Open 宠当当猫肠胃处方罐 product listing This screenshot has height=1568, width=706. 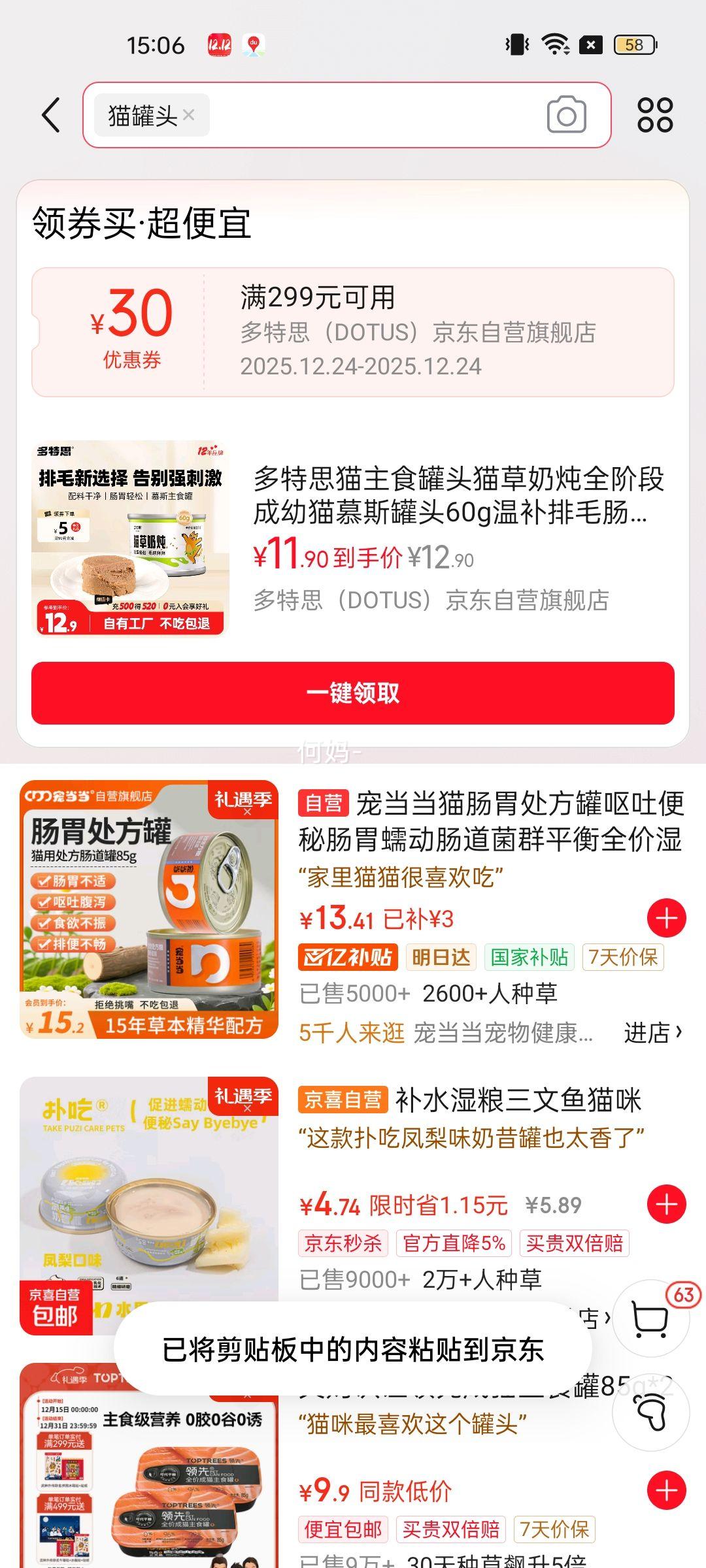pyautogui.click(x=490, y=822)
